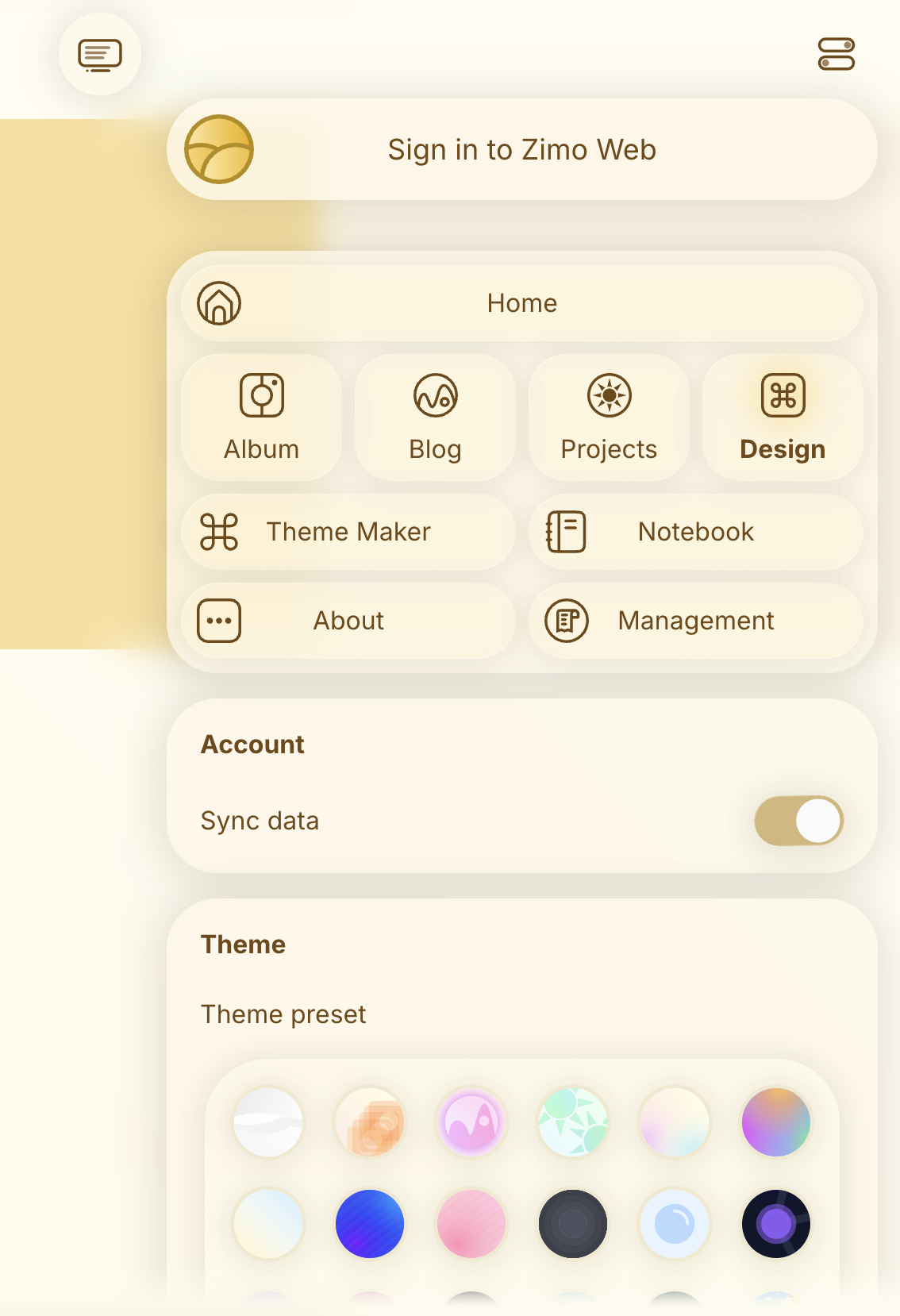Image resolution: width=900 pixels, height=1316 pixels.
Task: Pick the pink mountain theme preset
Action: pos(471,1122)
